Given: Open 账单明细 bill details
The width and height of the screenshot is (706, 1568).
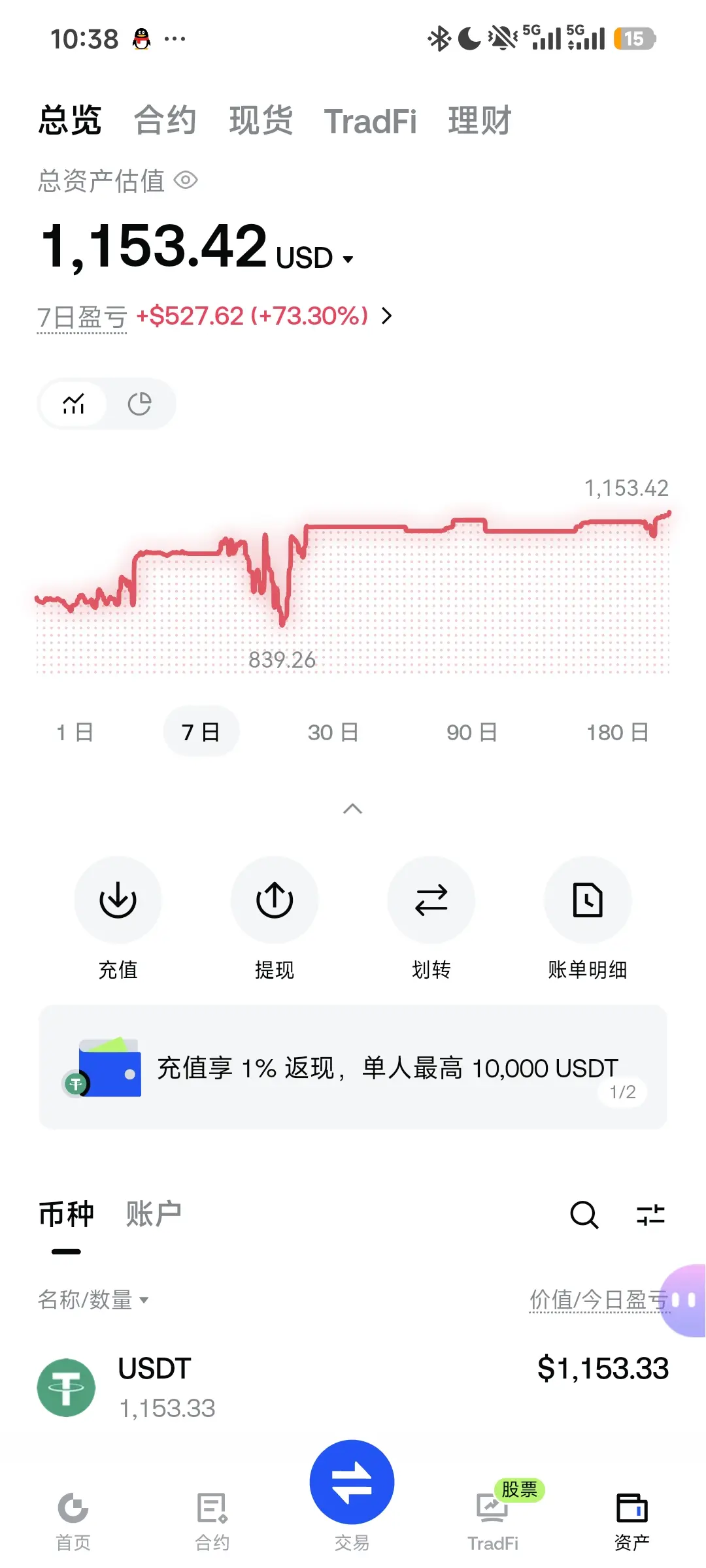Looking at the screenshot, I should point(588,918).
